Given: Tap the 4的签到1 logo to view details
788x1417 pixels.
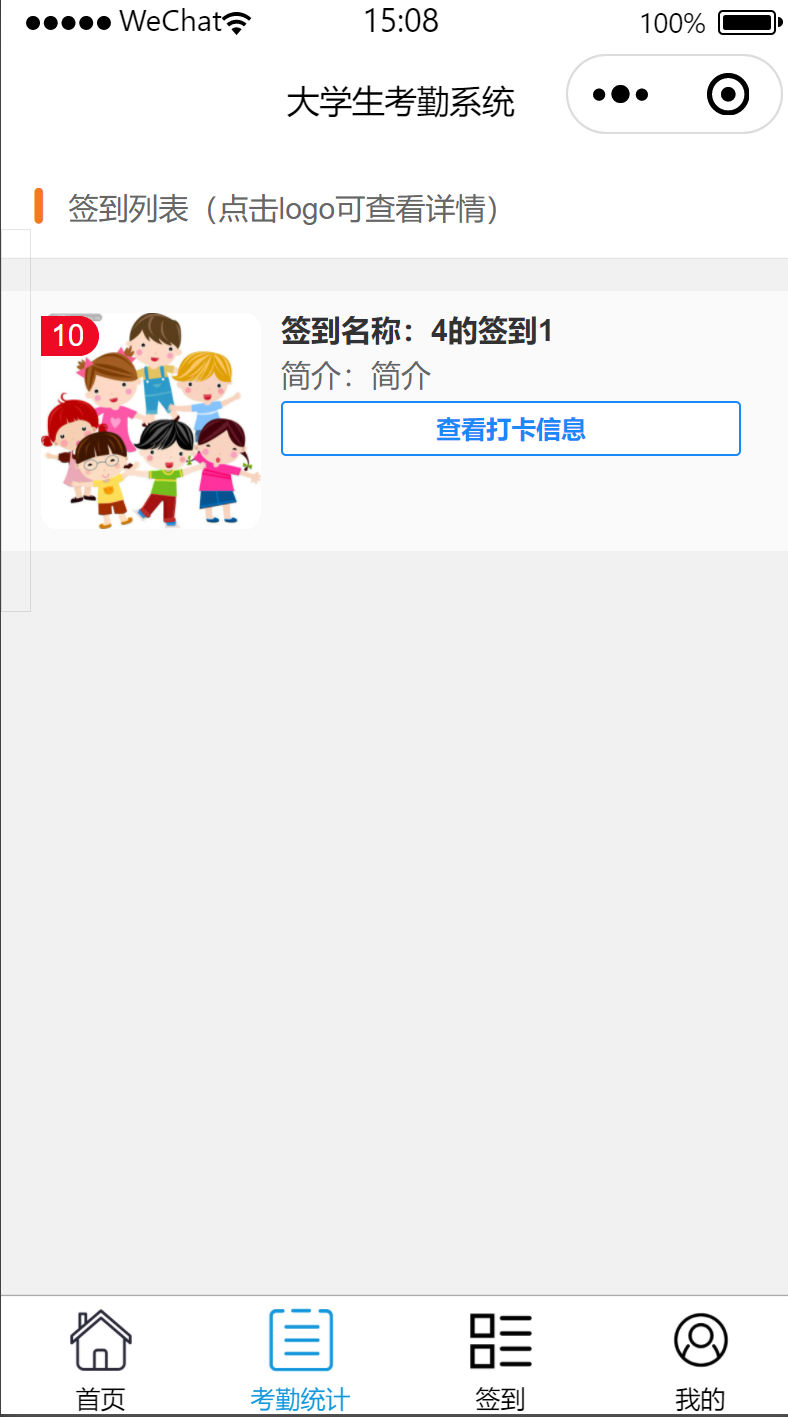Looking at the screenshot, I should (x=151, y=421).
